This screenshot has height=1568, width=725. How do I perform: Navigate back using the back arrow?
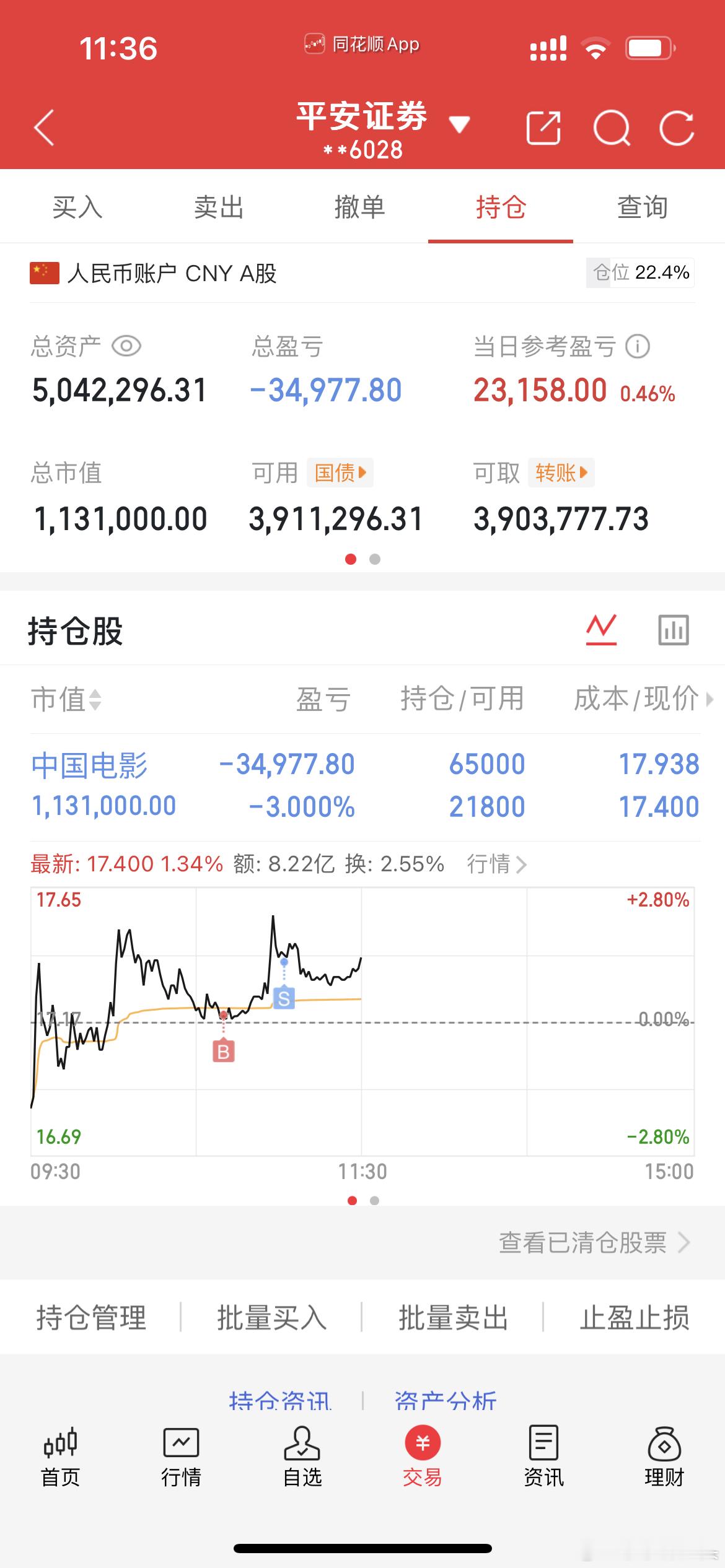pos(43,126)
